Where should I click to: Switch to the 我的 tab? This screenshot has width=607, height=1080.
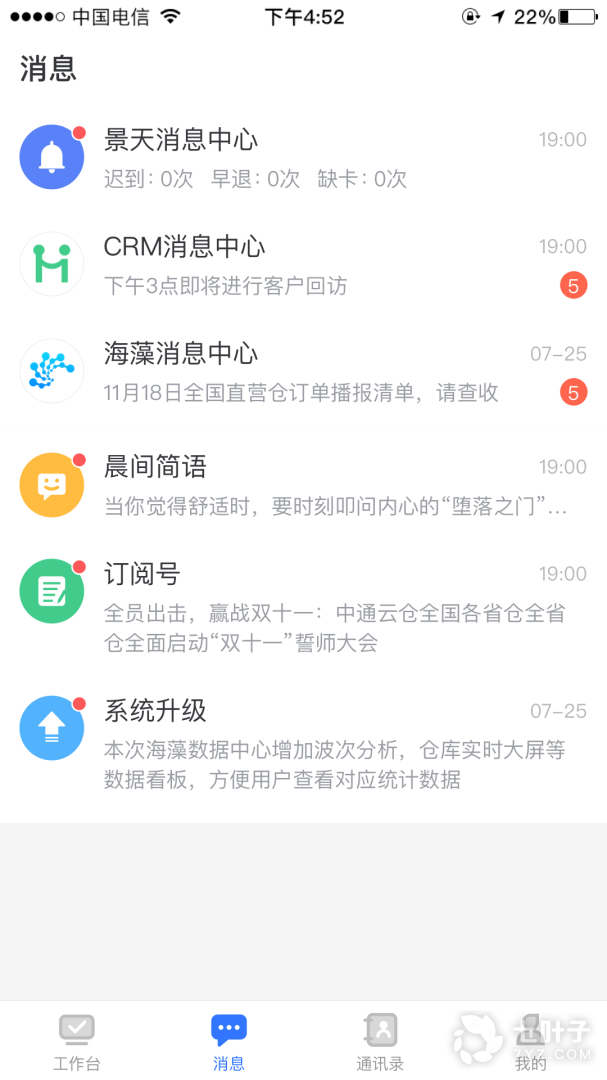click(x=531, y=1042)
